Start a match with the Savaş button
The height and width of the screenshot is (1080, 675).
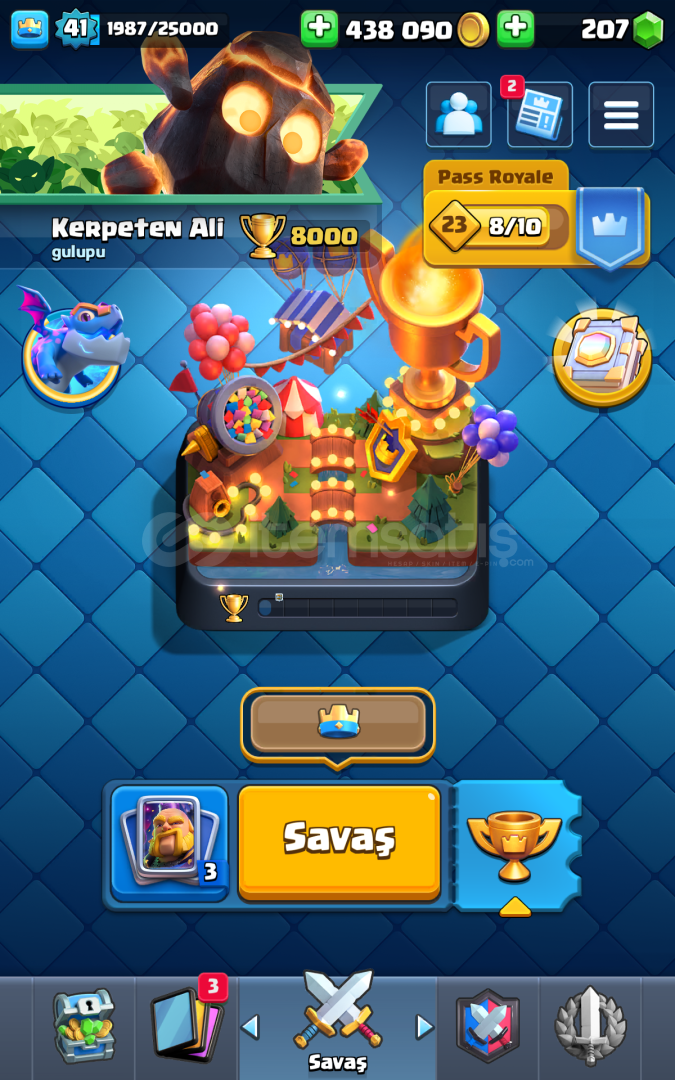[x=339, y=842]
